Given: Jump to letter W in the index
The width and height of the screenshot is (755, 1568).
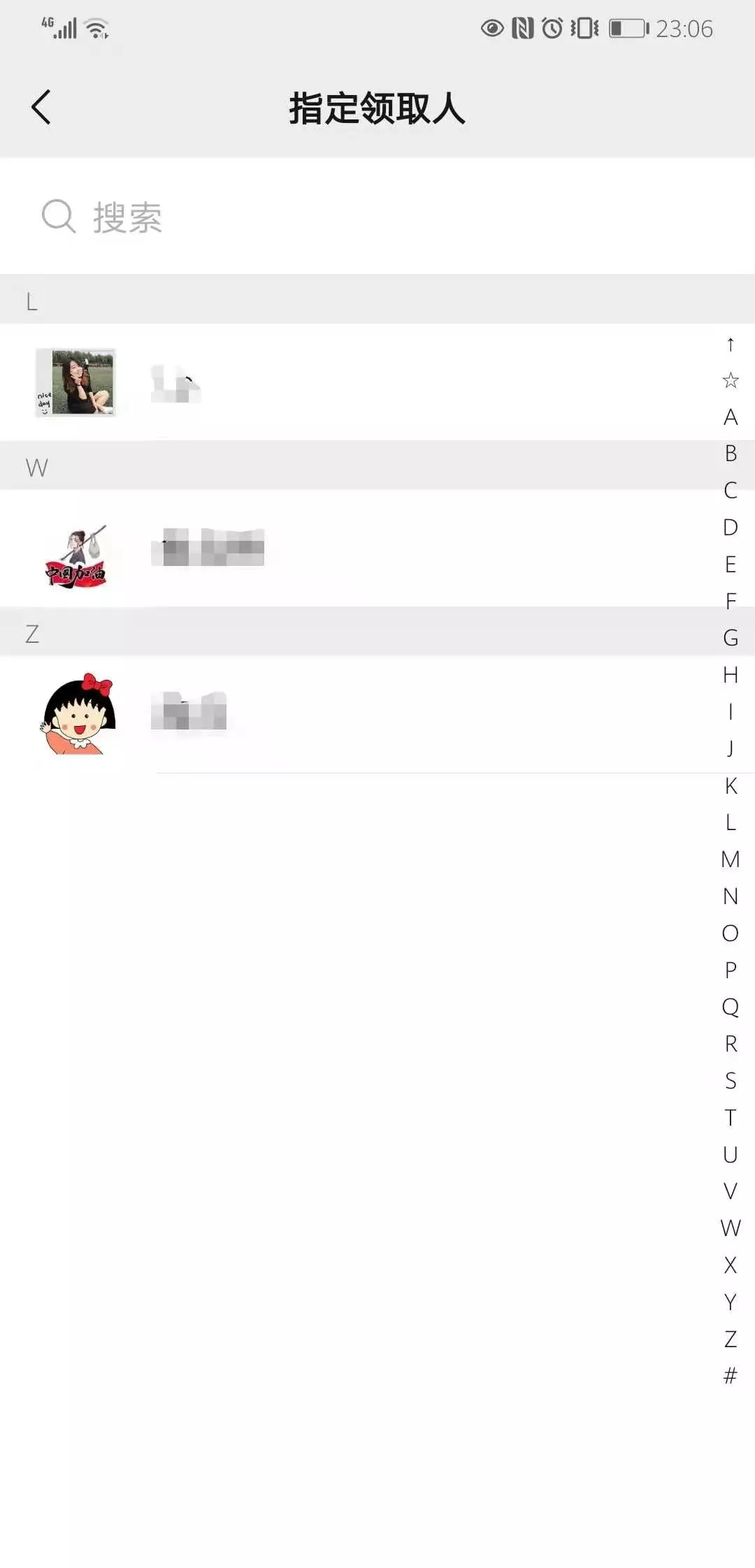Looking at the screenshot, I should (x=730, y=1228).
